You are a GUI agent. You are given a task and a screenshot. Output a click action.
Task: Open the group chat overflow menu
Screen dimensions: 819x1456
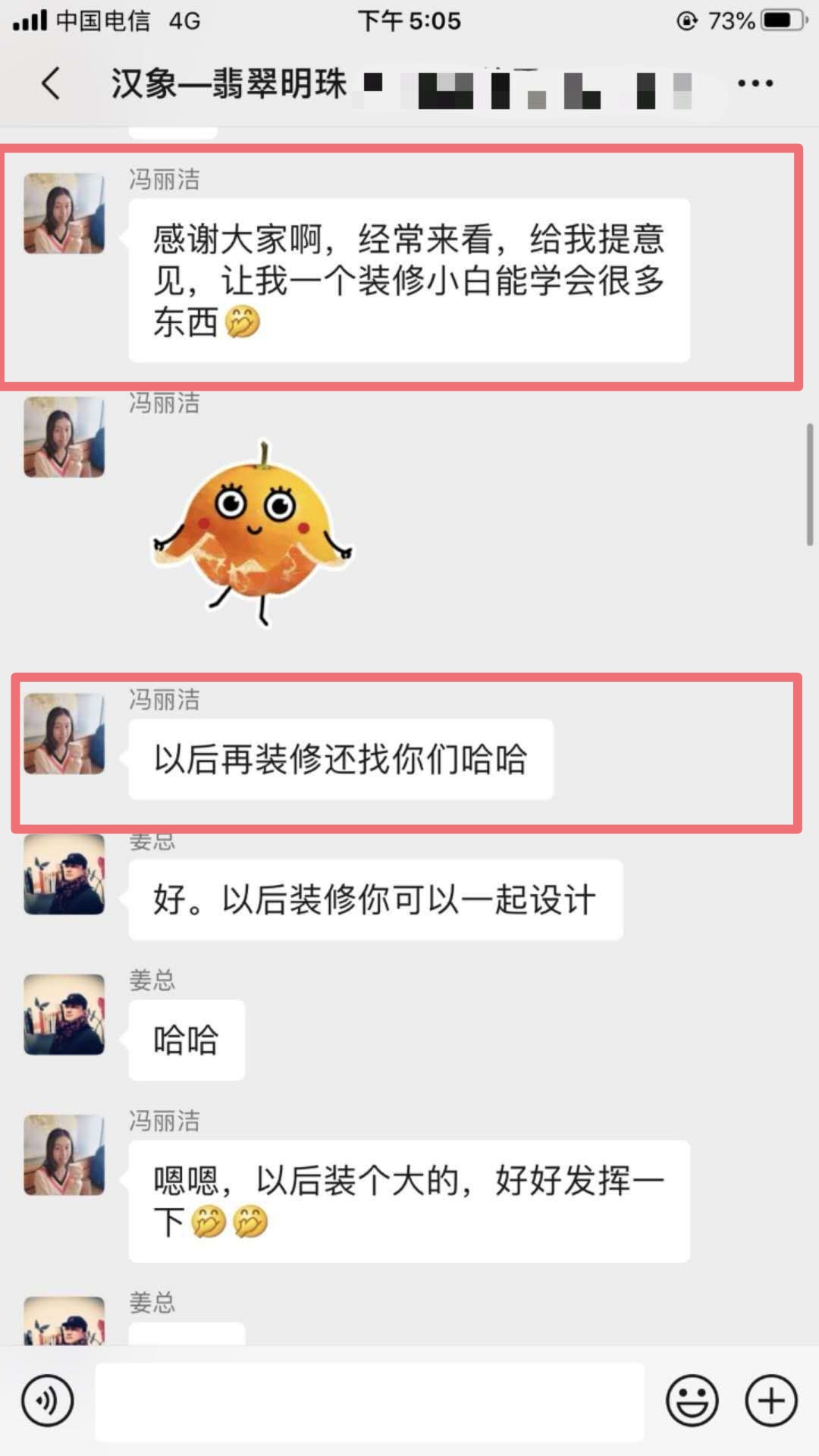(x=755, y=83)
